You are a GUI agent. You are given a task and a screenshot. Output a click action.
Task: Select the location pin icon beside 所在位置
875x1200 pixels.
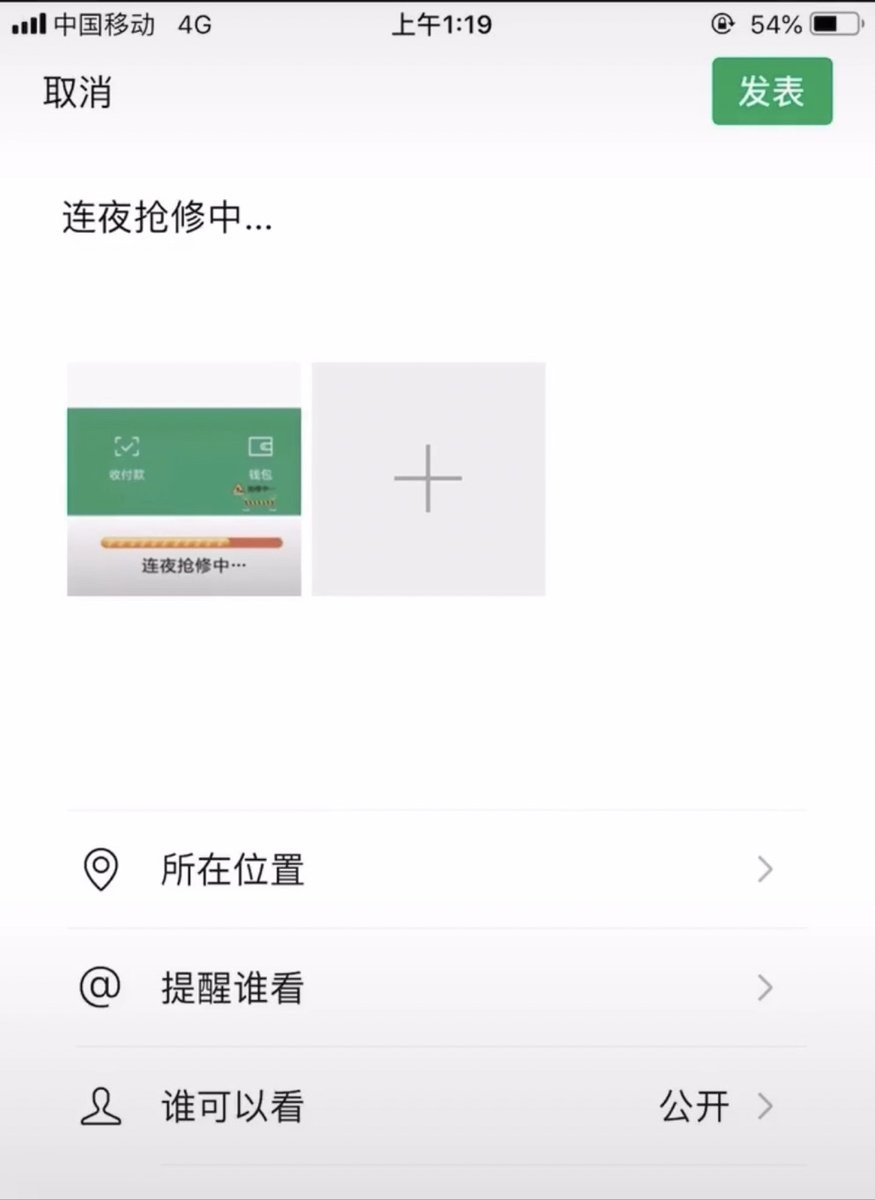coord(103,869)
